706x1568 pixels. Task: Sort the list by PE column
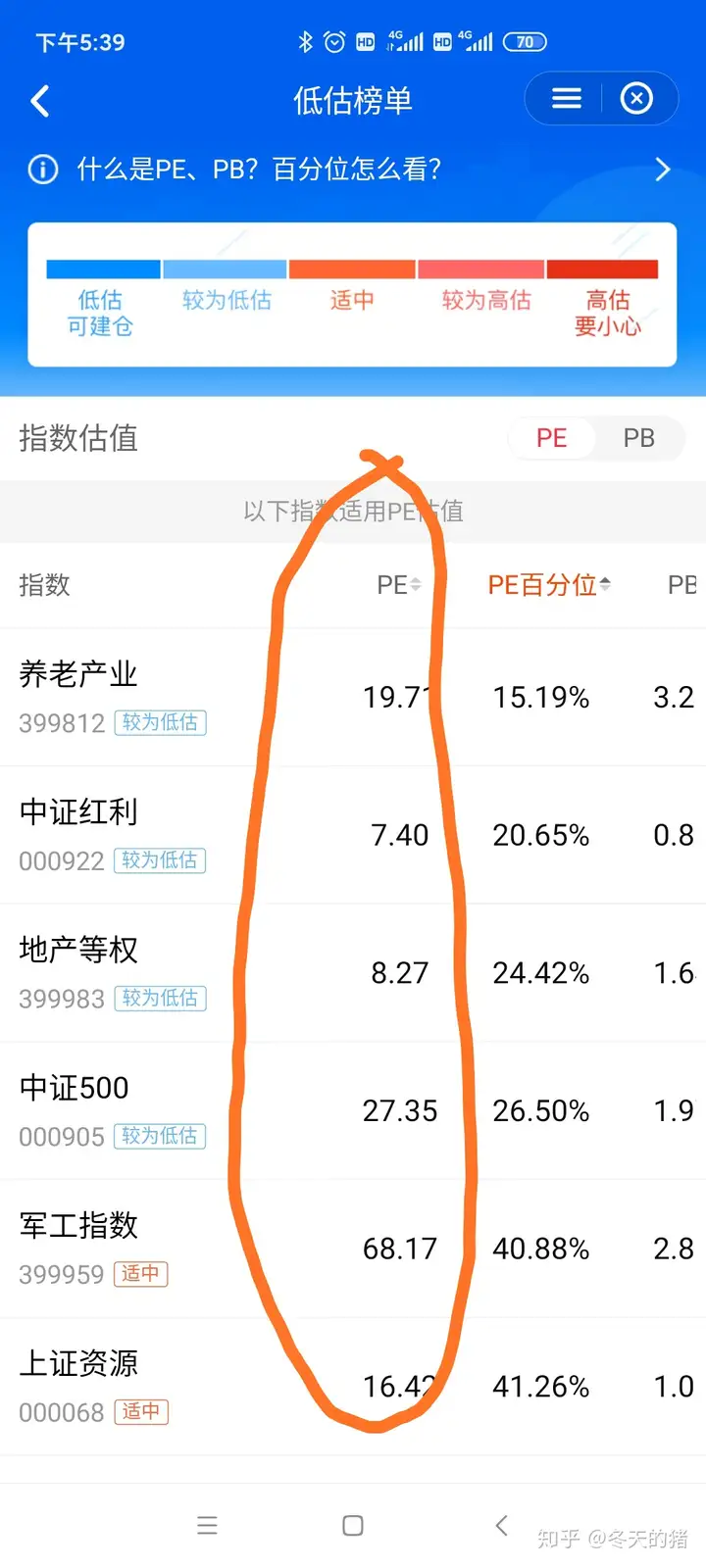[x=399, y=585]
